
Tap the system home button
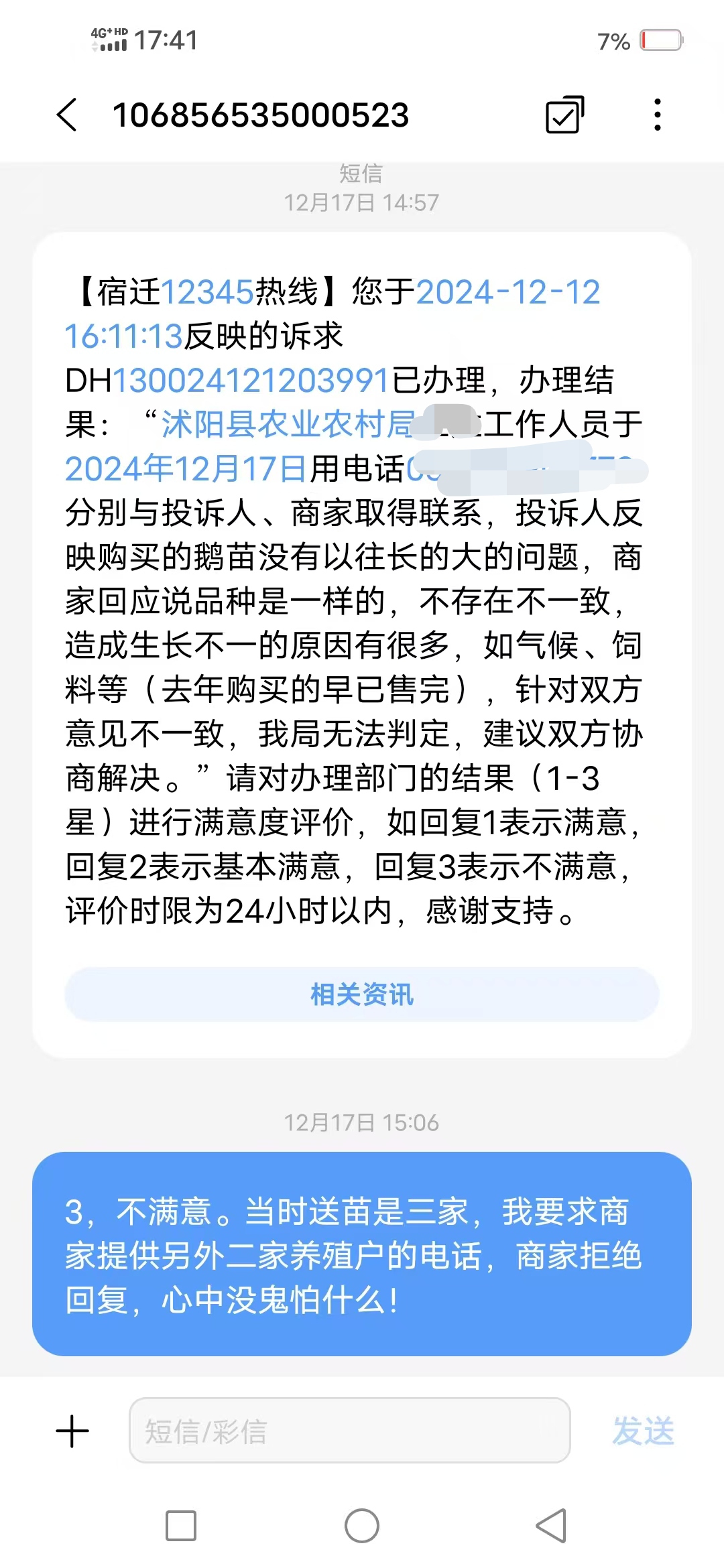[362, 1526]
